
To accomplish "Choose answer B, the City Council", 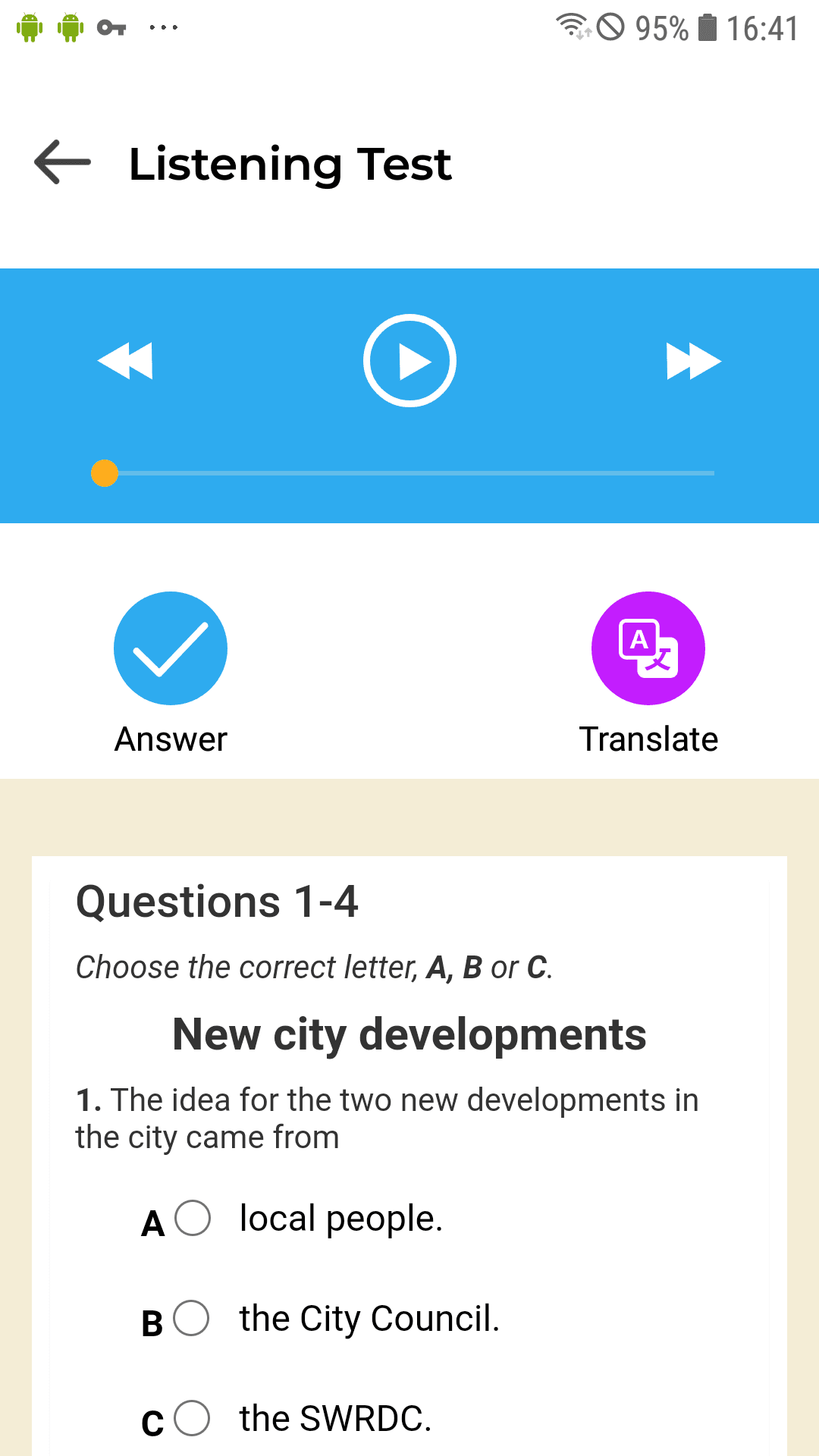I will click(192, 1319).
